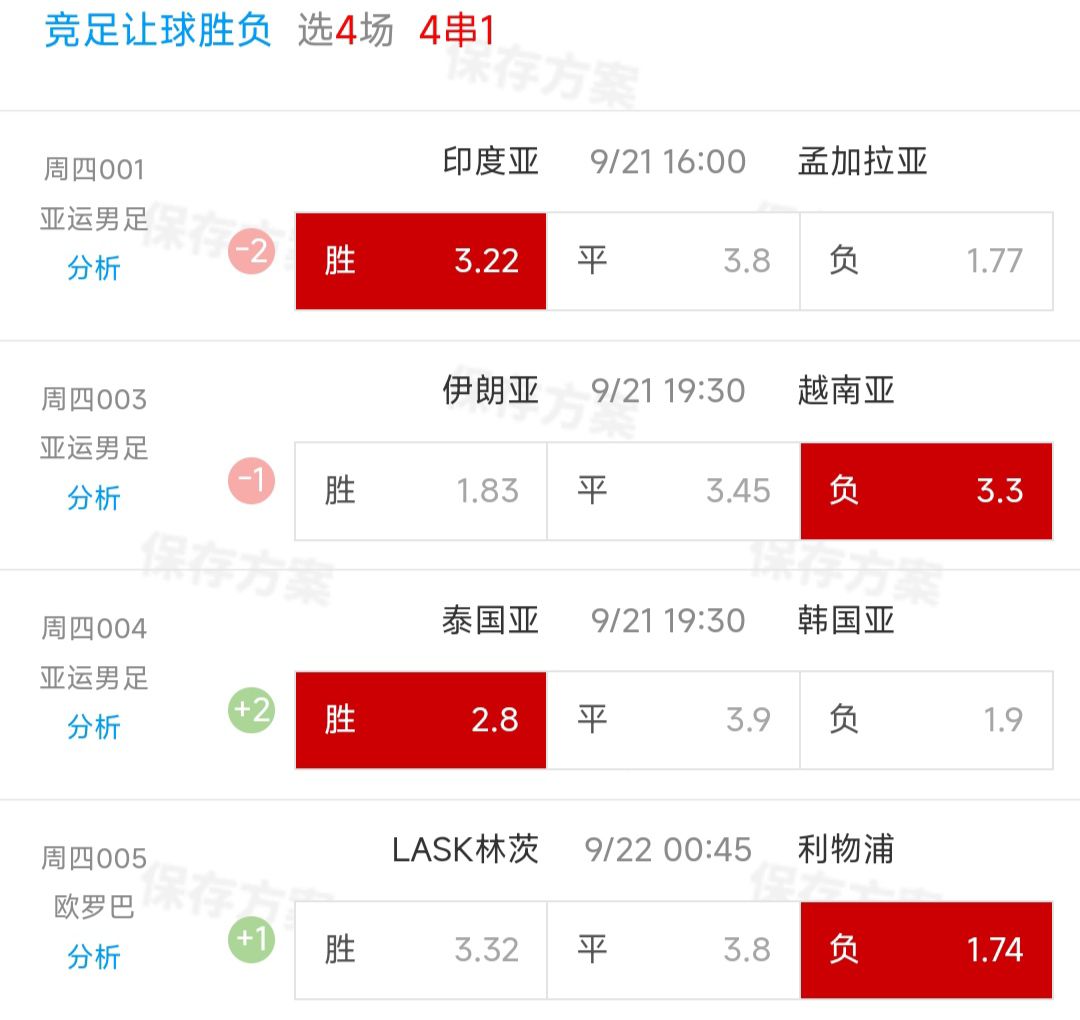Choose 负 1.9 for 泰国亚 vs 韩国亚

[926, 720]
